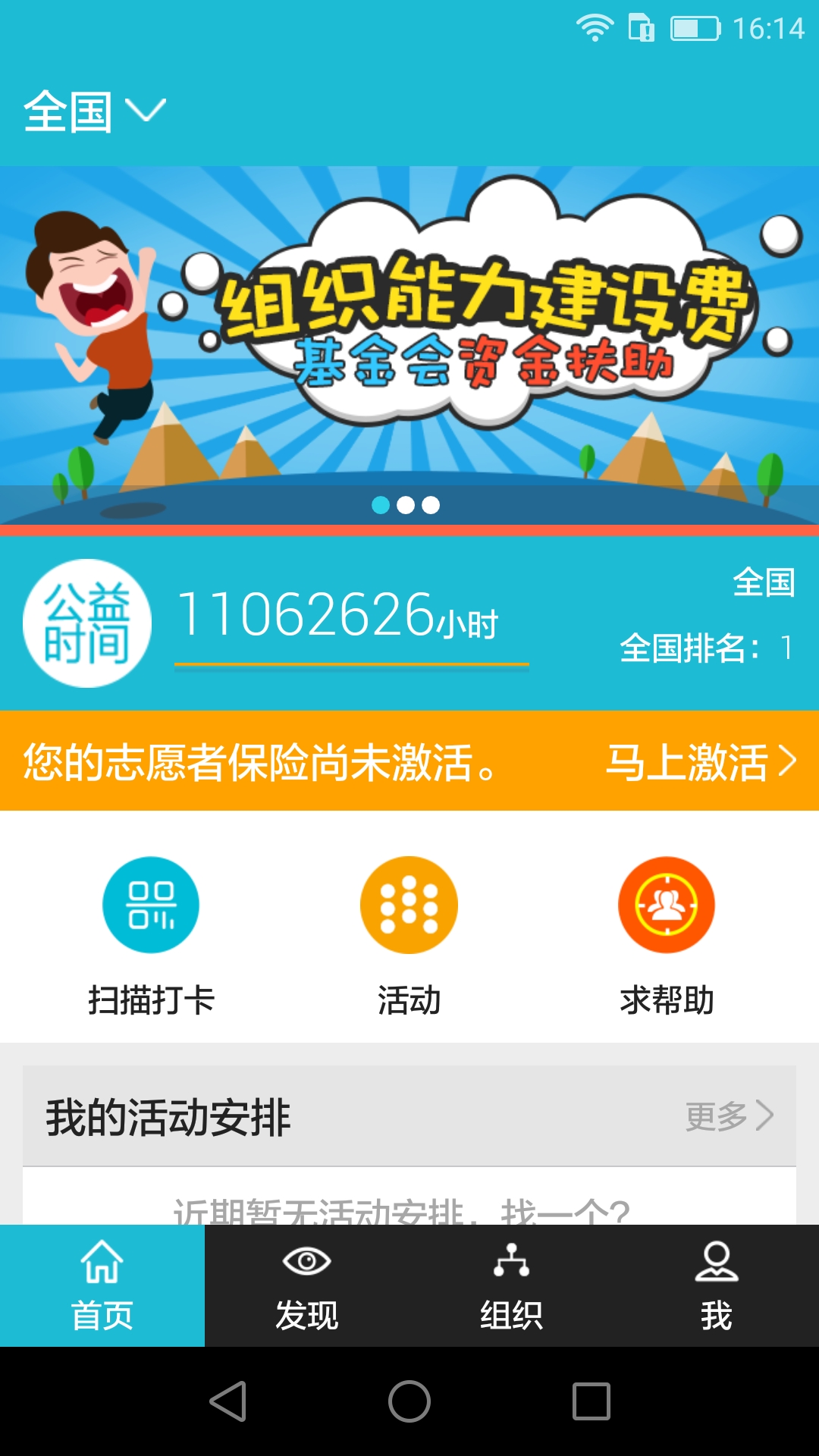This screenshot has height=1456, width=819.
Task: Open the 扫描打卡 QR scan tool
Action: click(x=151, y=904)
